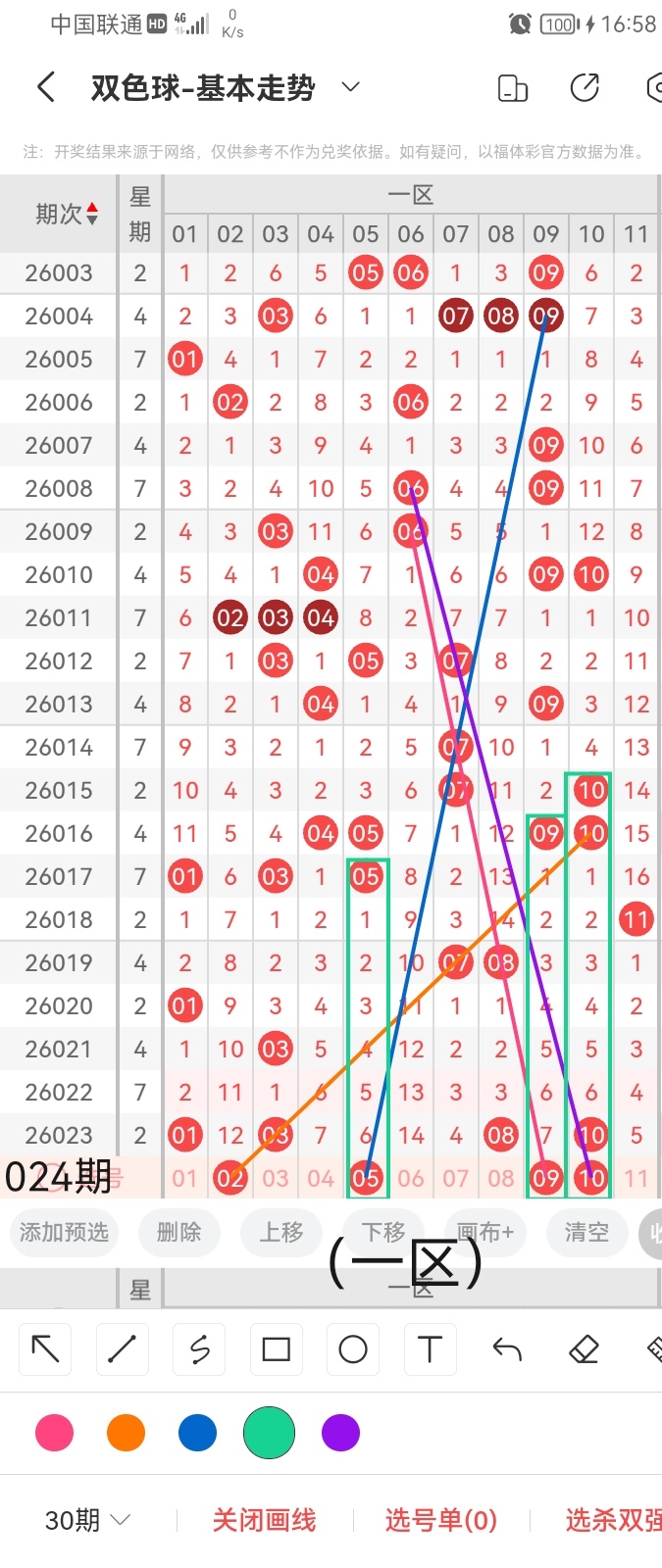Viewport: 662px width, 1568px height.
Task: Select the freehand curve tool
Action: click(199, 1349)
